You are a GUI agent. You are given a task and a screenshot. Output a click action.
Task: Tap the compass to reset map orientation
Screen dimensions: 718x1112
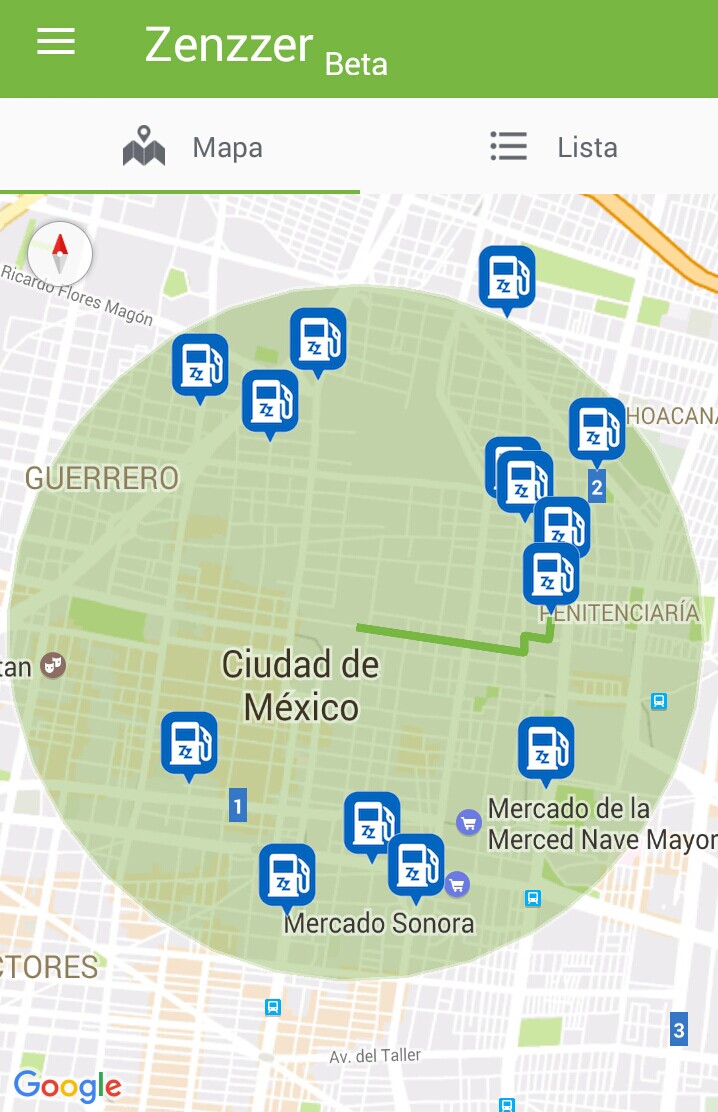[60, 252]
